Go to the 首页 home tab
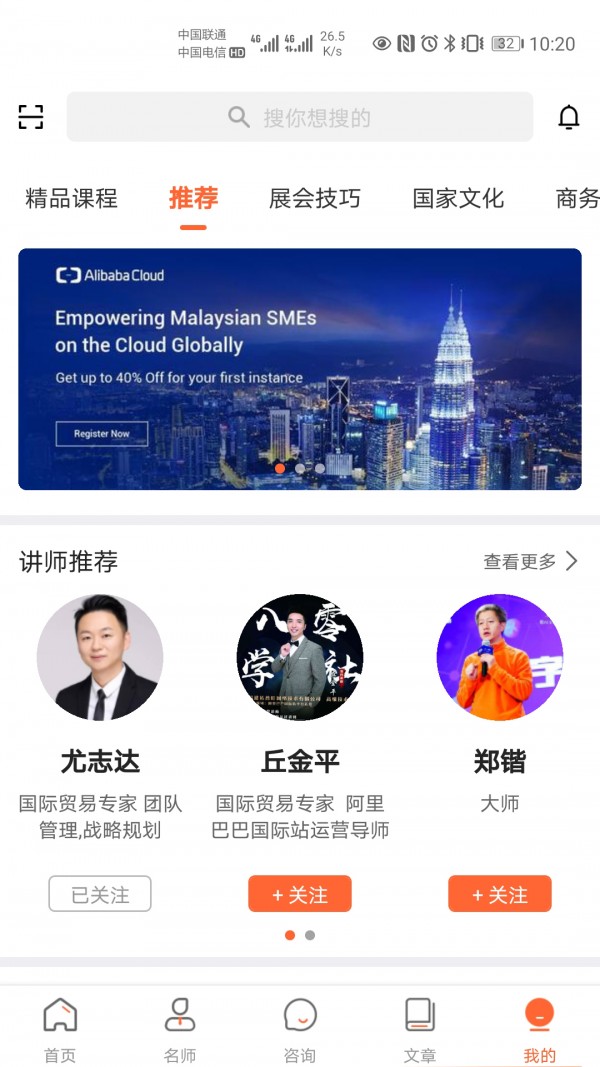Image resolution: width=600 pixels, height=1067 pixels. click(x=60, y=1028)
